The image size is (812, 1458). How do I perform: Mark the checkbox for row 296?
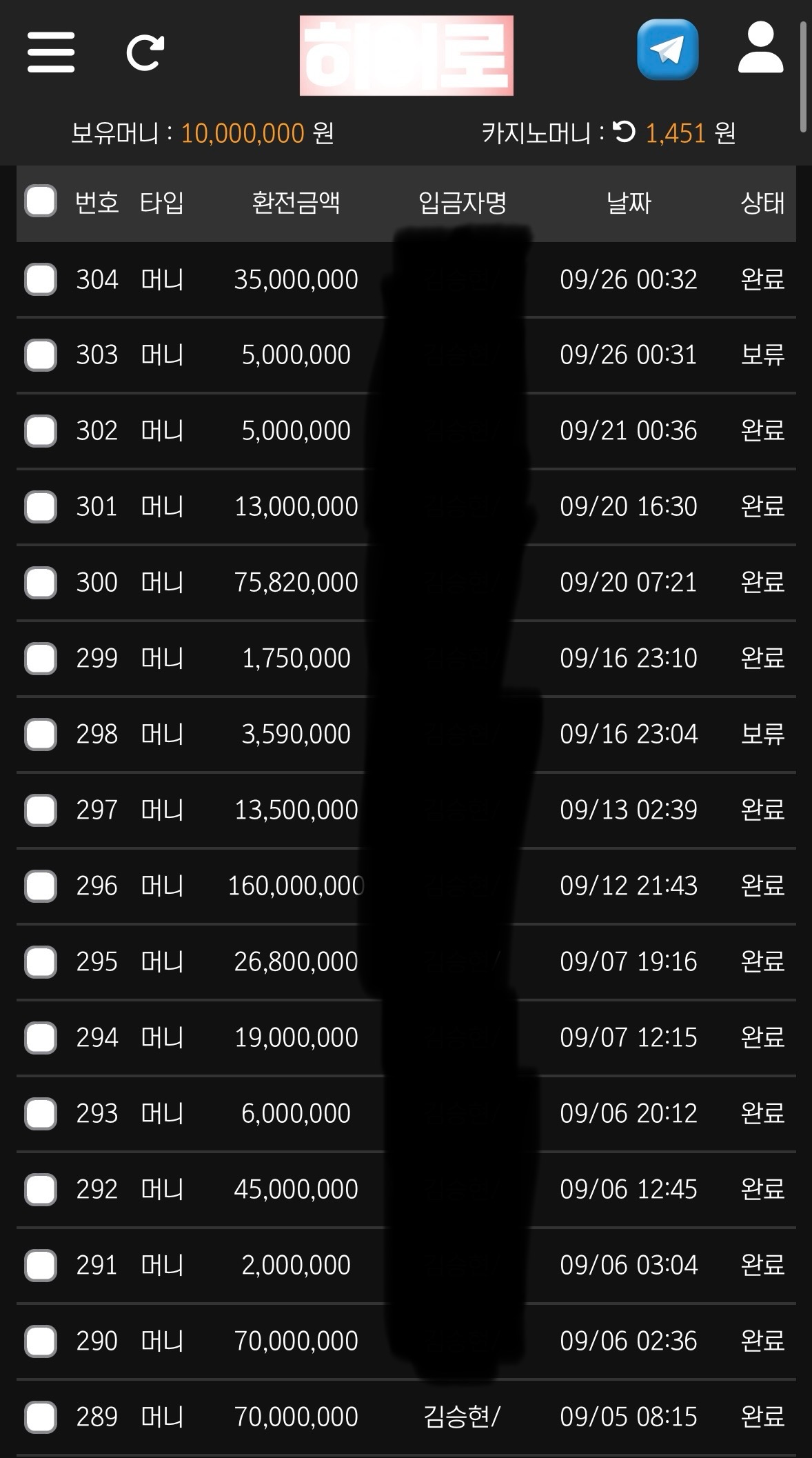click(x=41, y=886)
